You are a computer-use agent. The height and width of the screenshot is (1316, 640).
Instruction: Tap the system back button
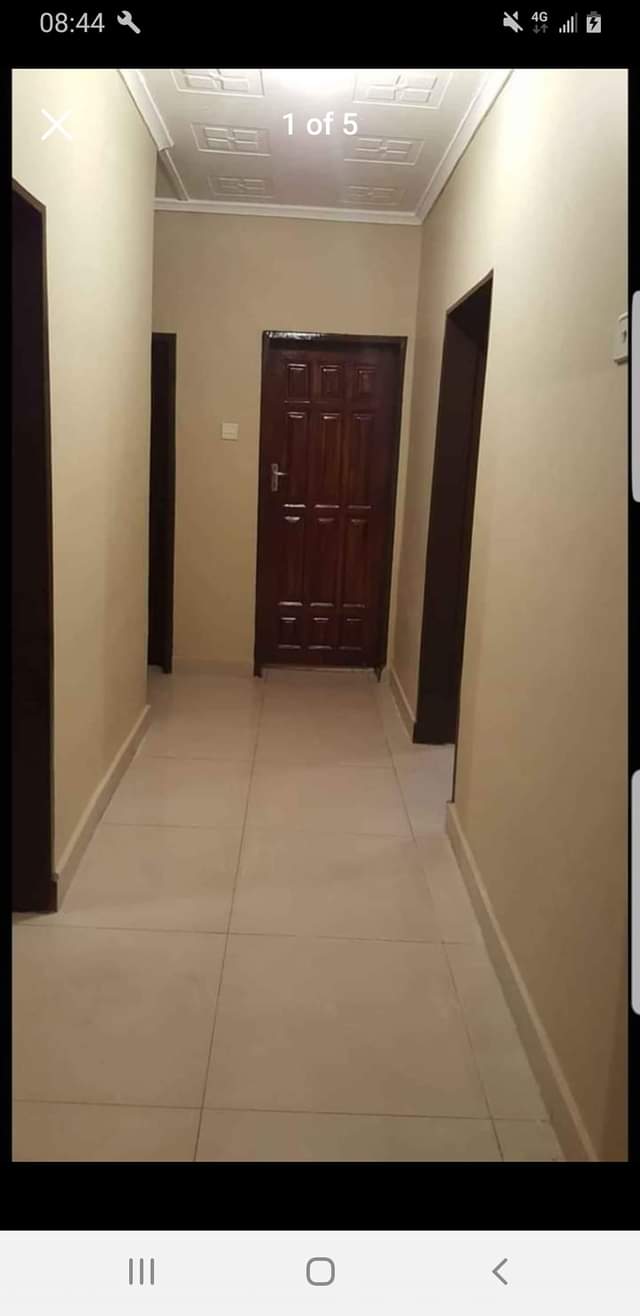pos(500,1271)
